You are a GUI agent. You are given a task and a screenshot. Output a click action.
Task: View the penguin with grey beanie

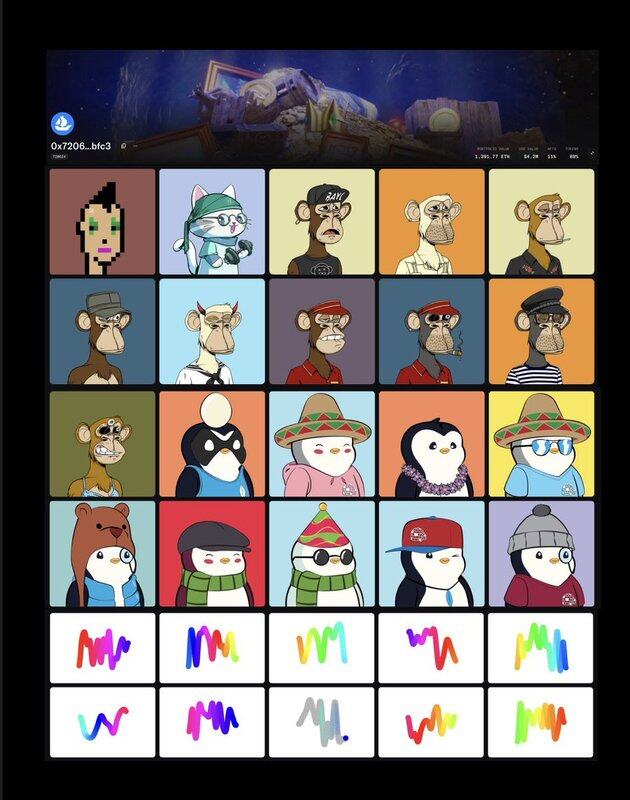pos(541,554)
